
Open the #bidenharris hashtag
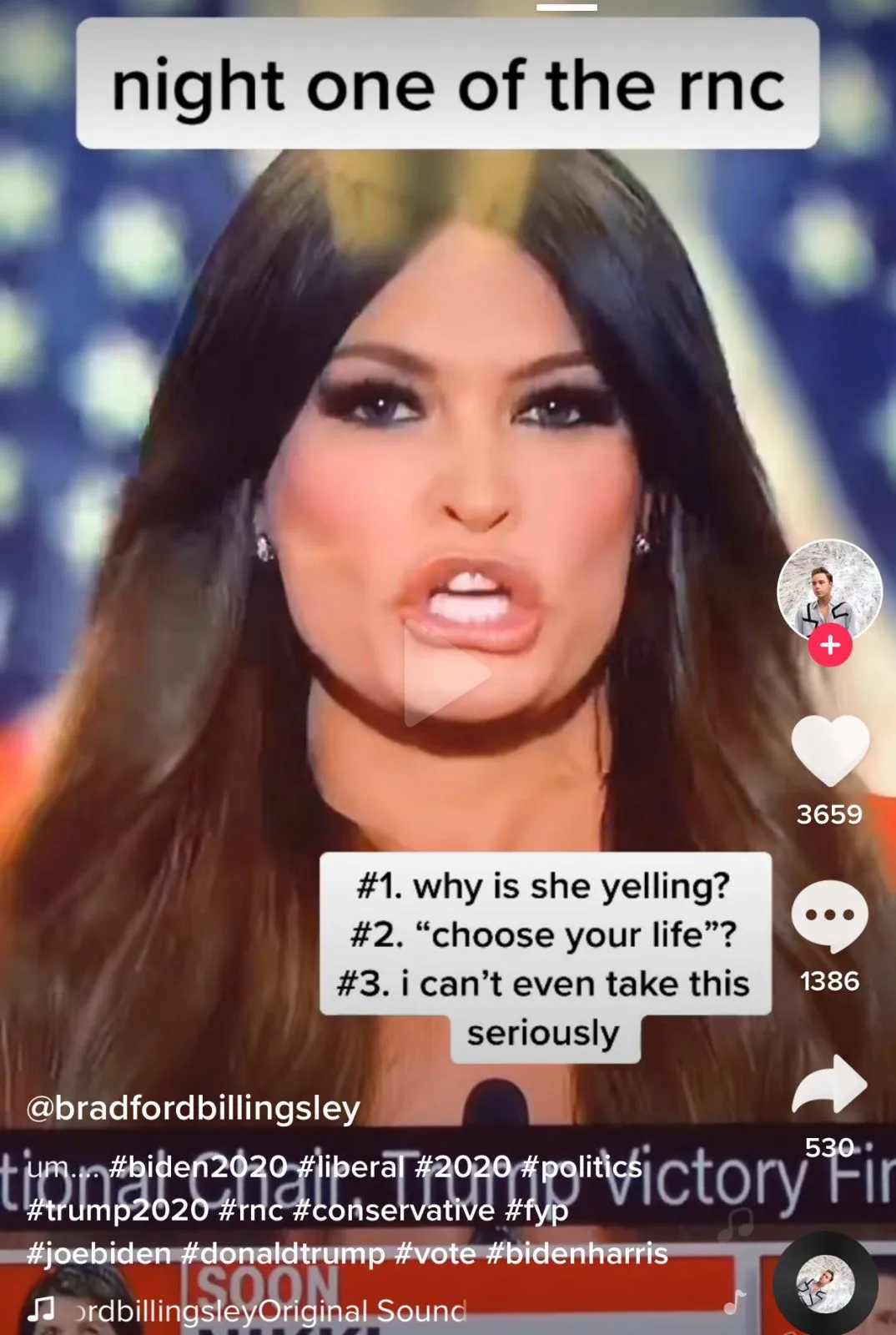(x=576, y=1253)
